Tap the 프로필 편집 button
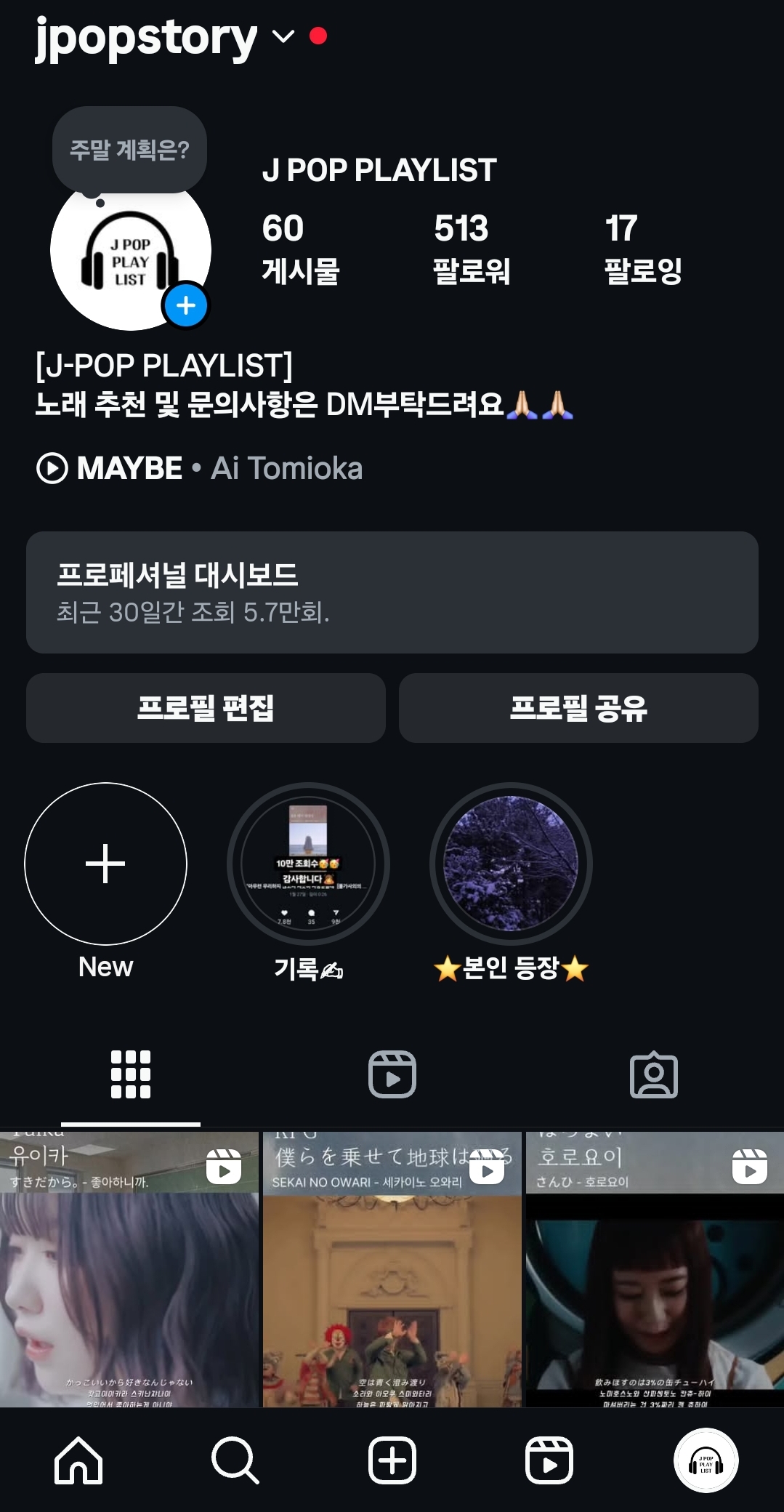The height and width of the screenshot is (1512, 784). [x=206, y=708]
